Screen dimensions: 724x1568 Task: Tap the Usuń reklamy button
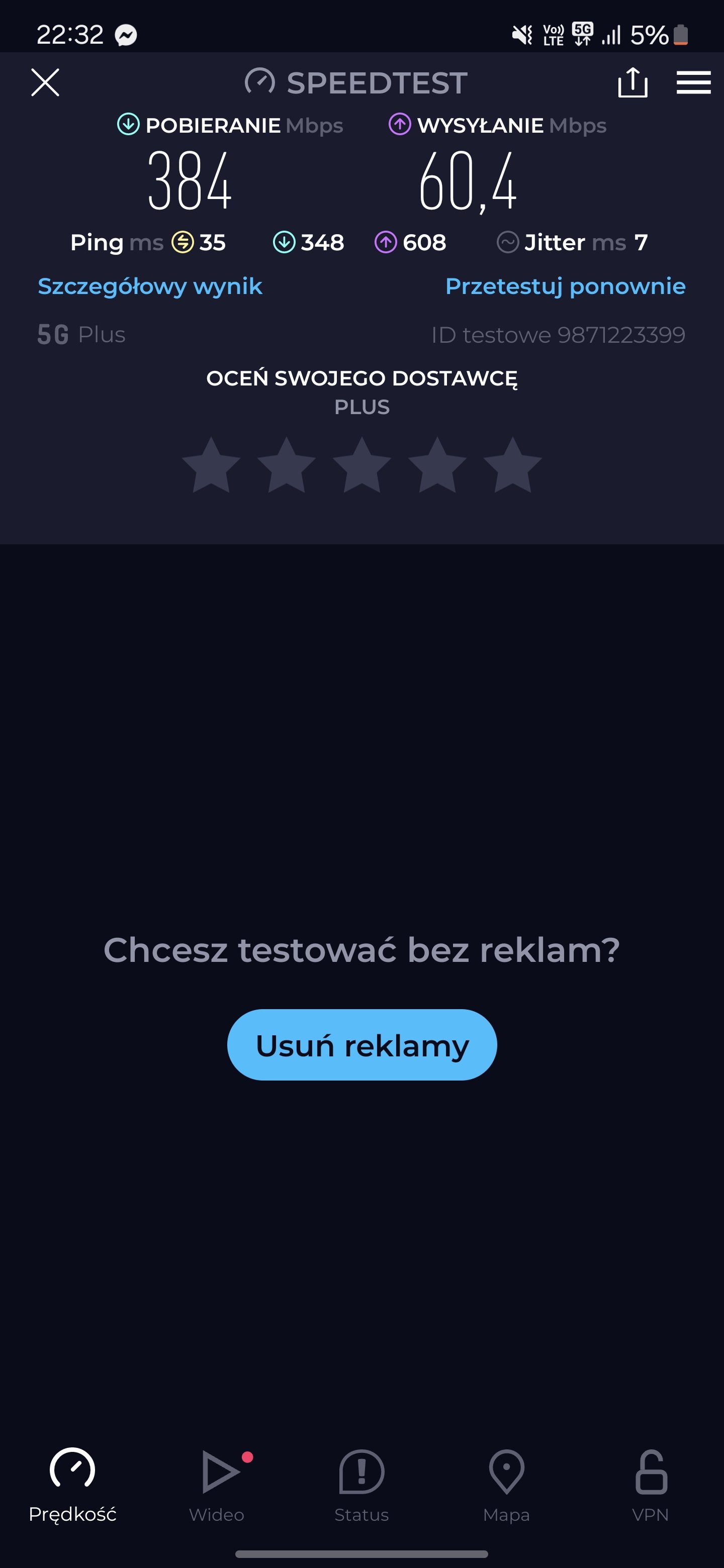point(361,1044)
